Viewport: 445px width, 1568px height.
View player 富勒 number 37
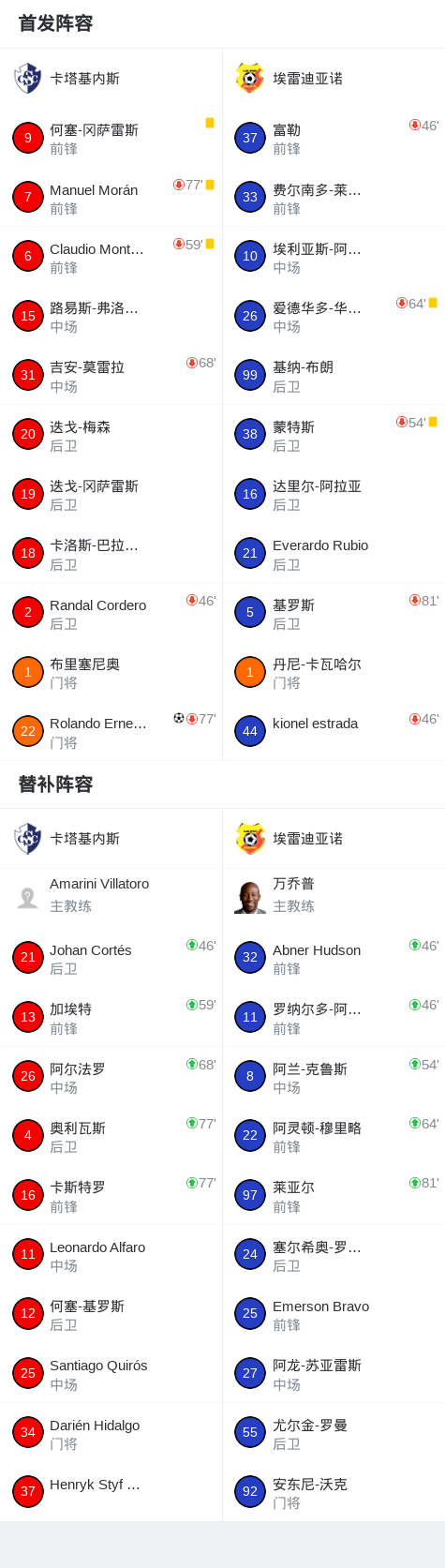coord(334,138)
